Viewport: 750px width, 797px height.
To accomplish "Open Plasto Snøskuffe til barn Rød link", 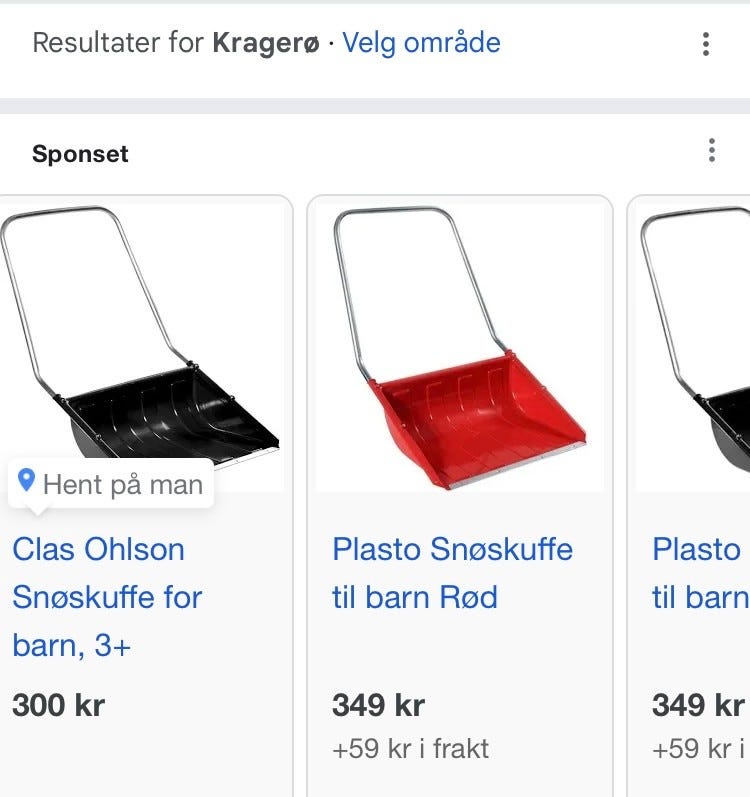I will [x=452, y=573].
